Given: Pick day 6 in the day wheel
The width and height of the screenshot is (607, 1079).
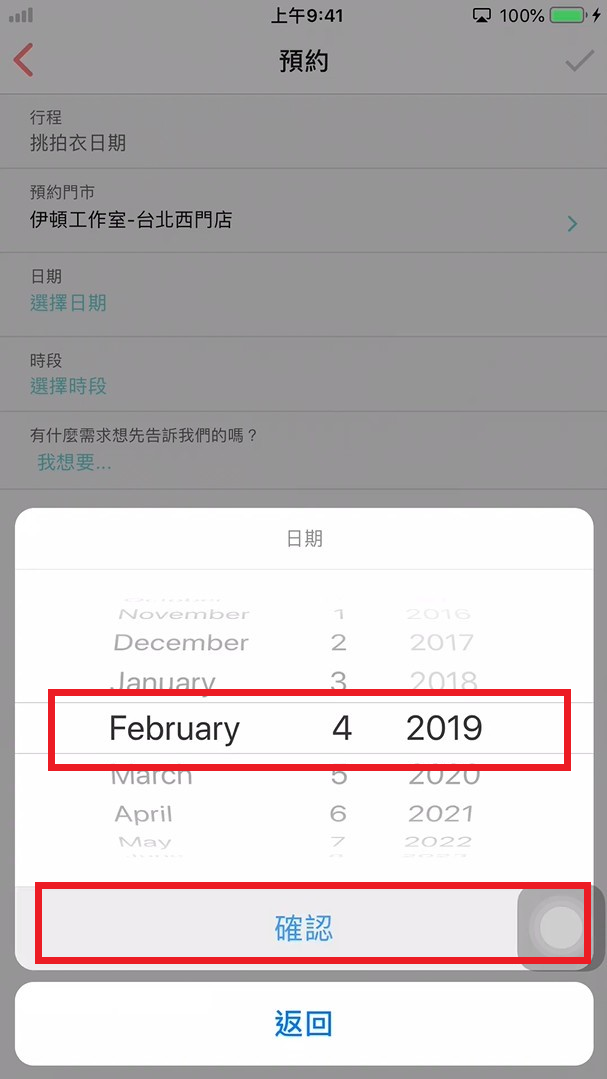Looking at the screenshot, I should point(338,813).
